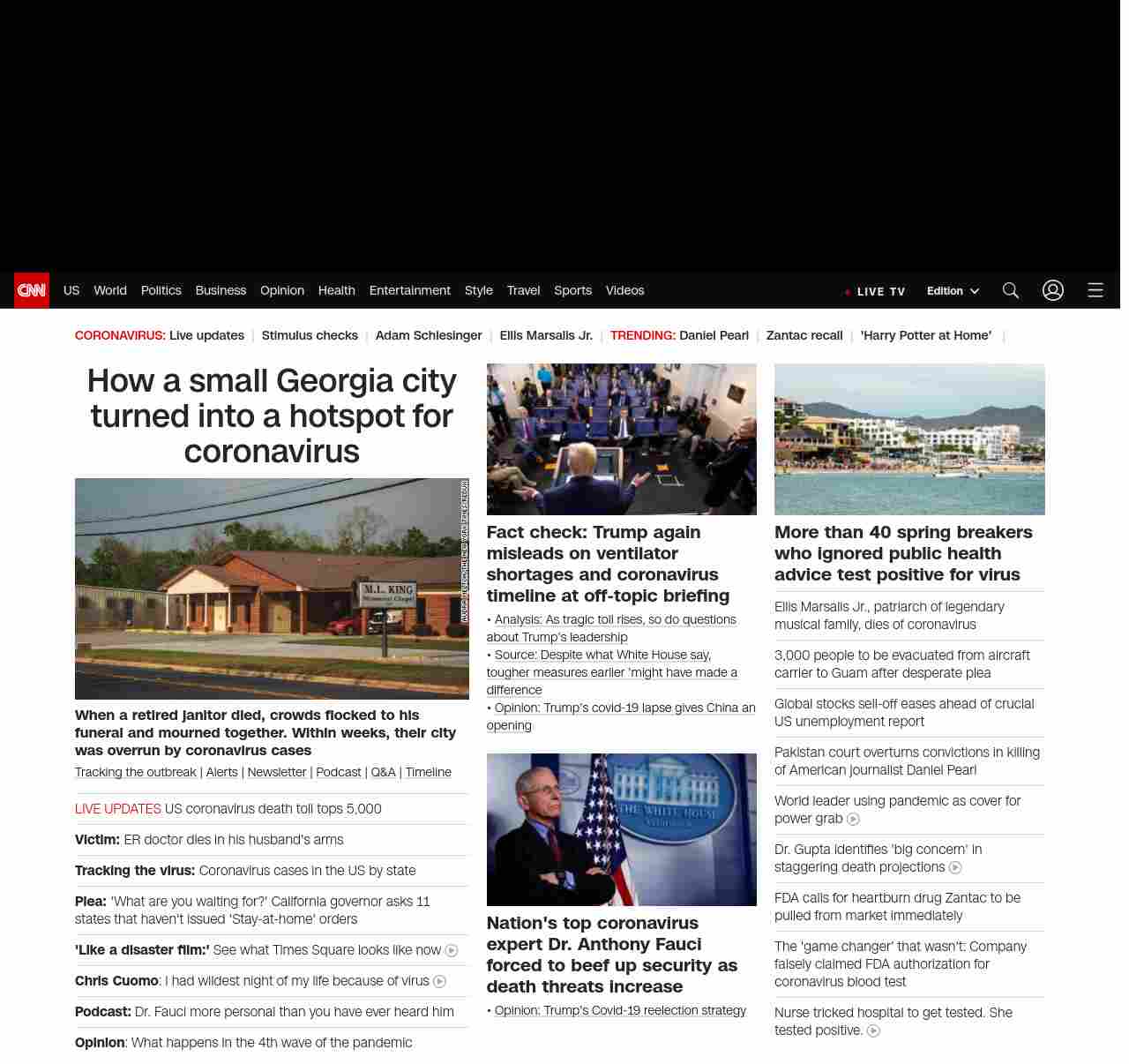Open Stimulus checks trending link
The width and height of the screenshot is (1129, 1064).
coord(310,336)
